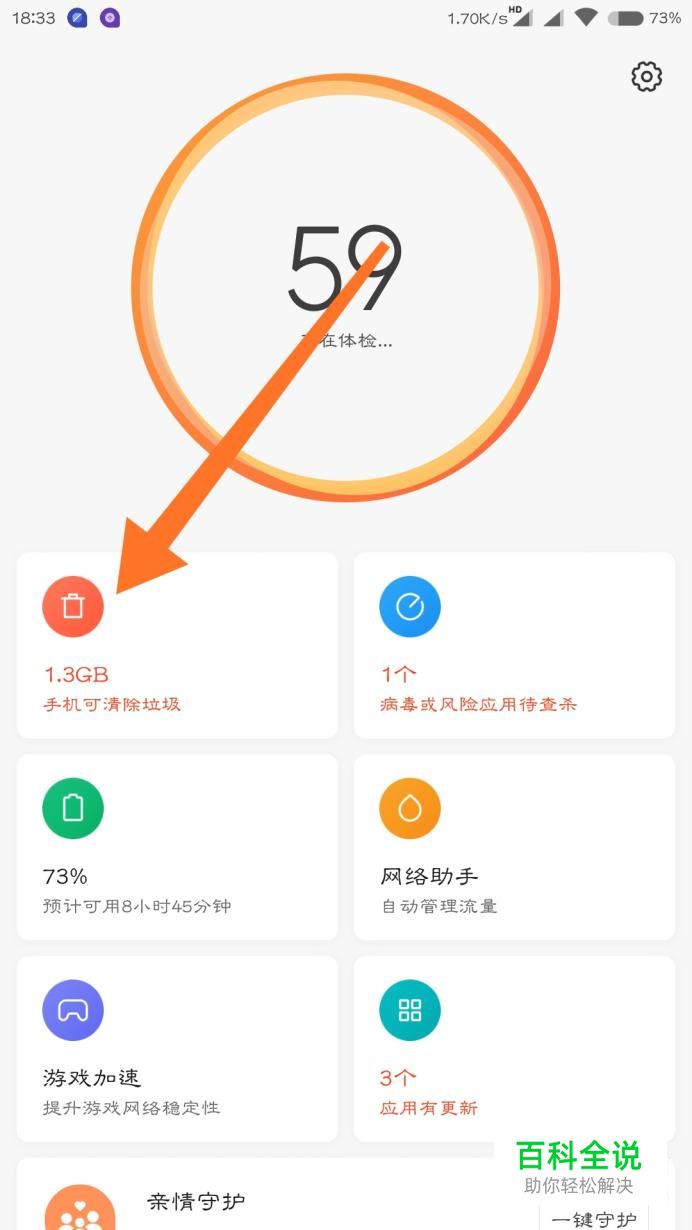Open the 病毒或风险应用待查杀 card
692x1230 pixels.
(x=514, y=645)
